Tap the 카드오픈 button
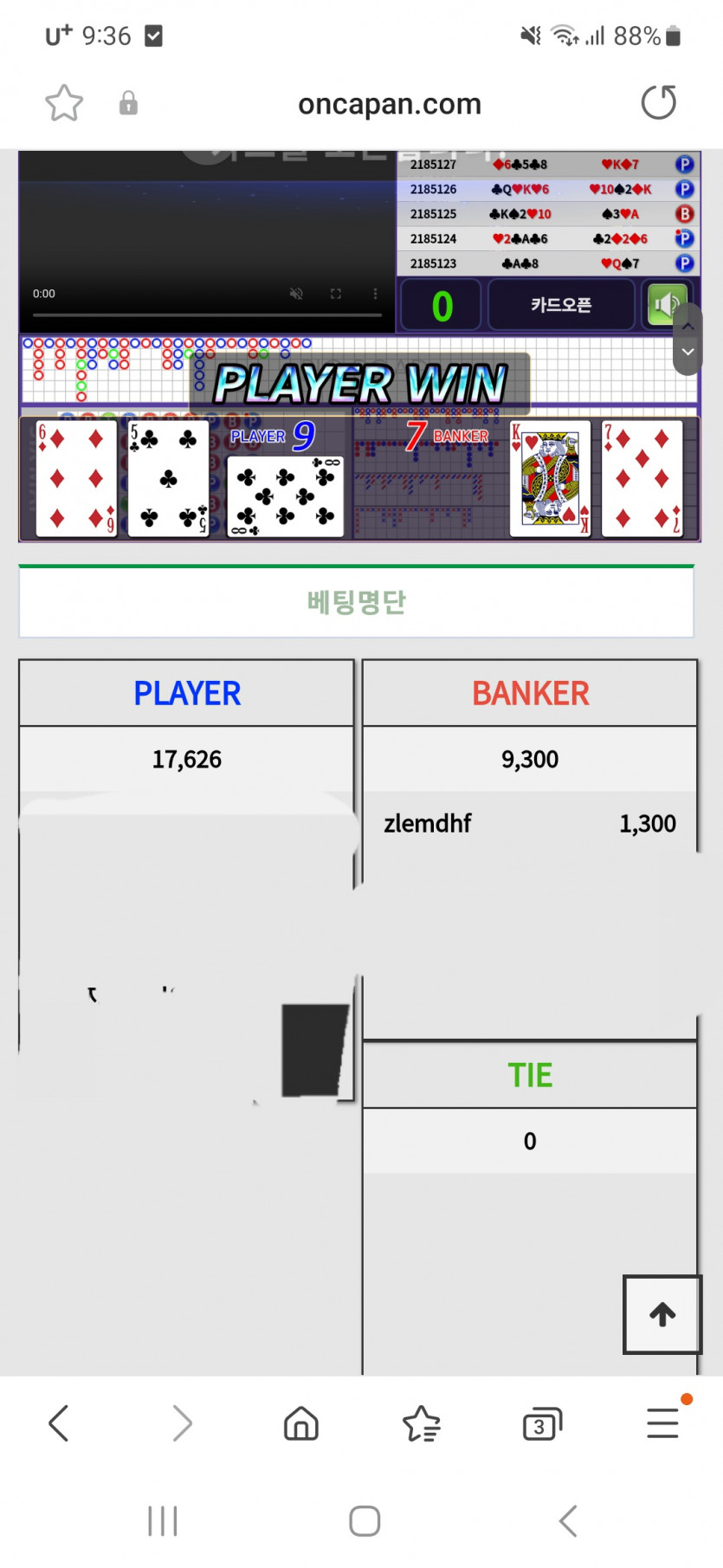The height and width of the screenshot is (1568, 723). (560, 305)
